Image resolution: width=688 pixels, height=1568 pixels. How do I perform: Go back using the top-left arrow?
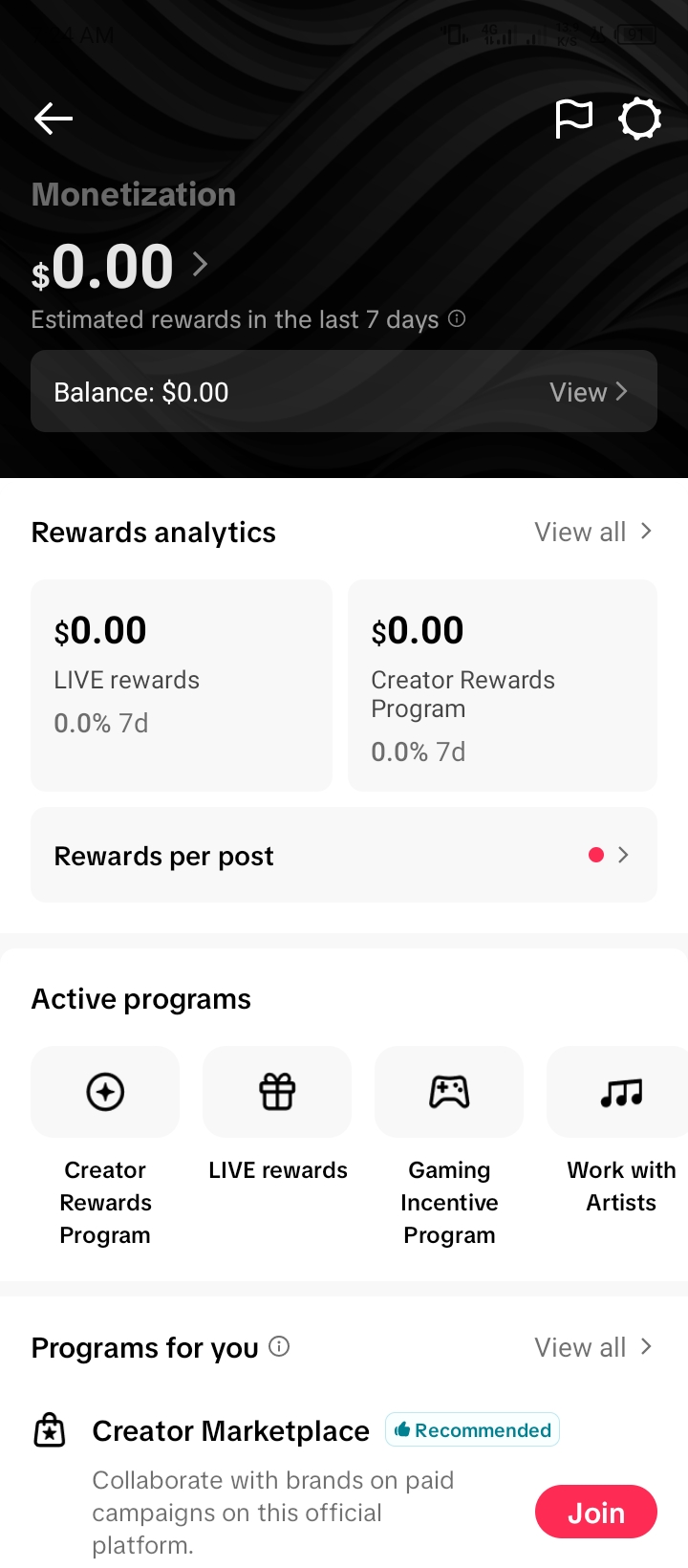pos(54,119)
